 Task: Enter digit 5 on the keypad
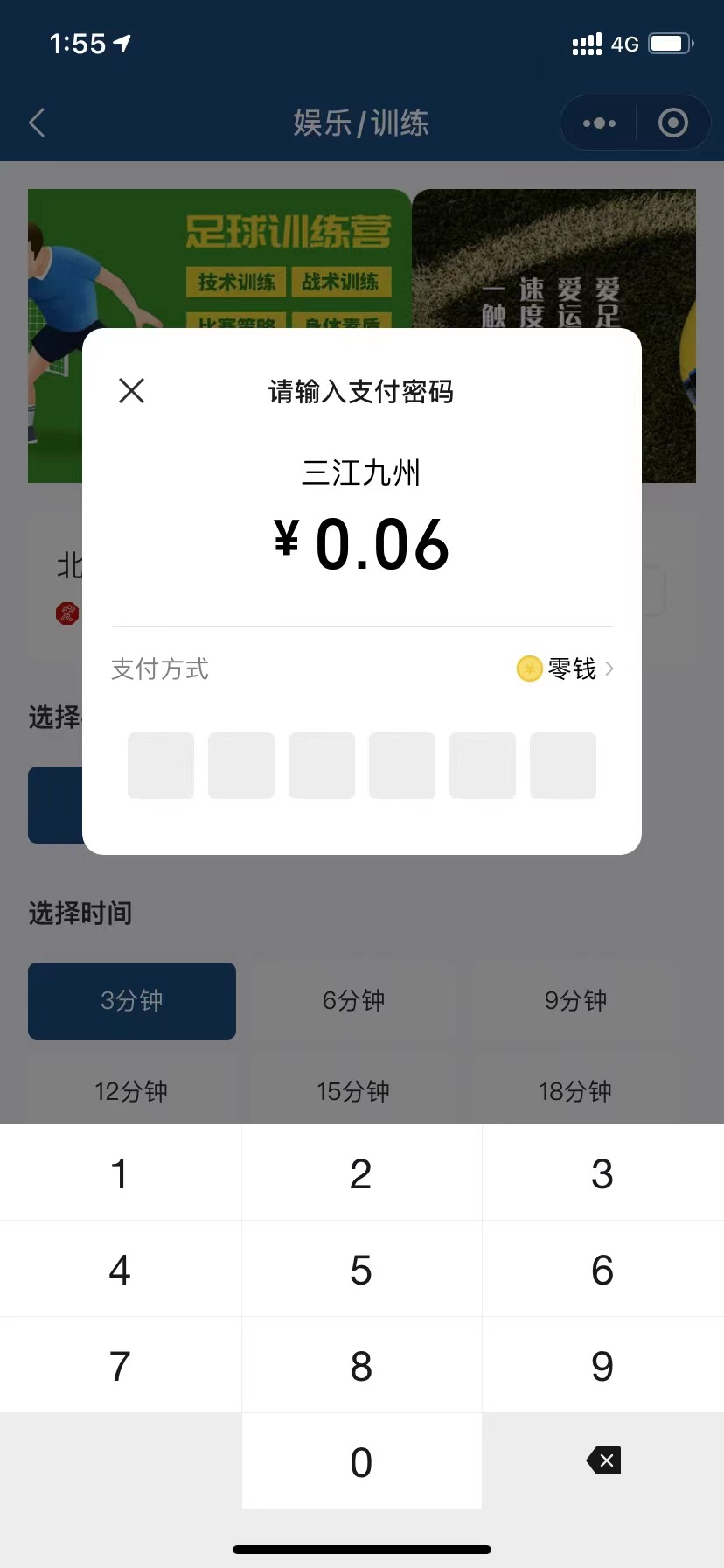(361, 1270)
